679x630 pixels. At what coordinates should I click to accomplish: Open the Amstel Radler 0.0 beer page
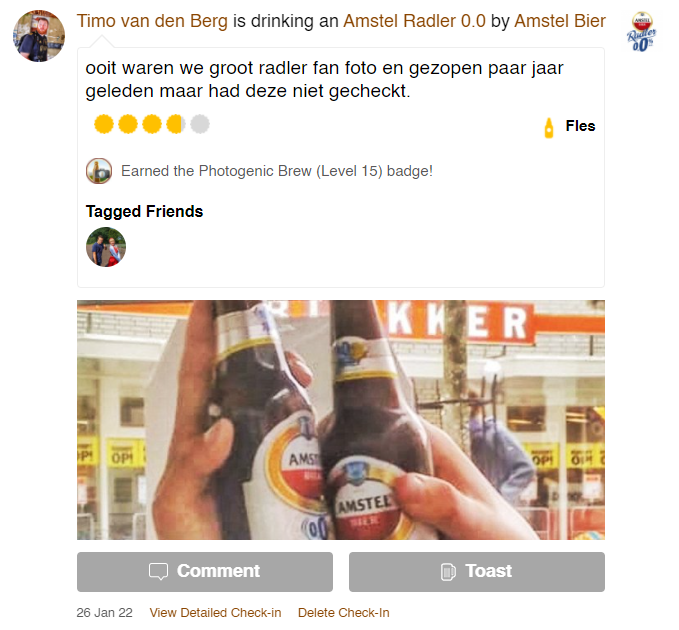pos(414,21)
